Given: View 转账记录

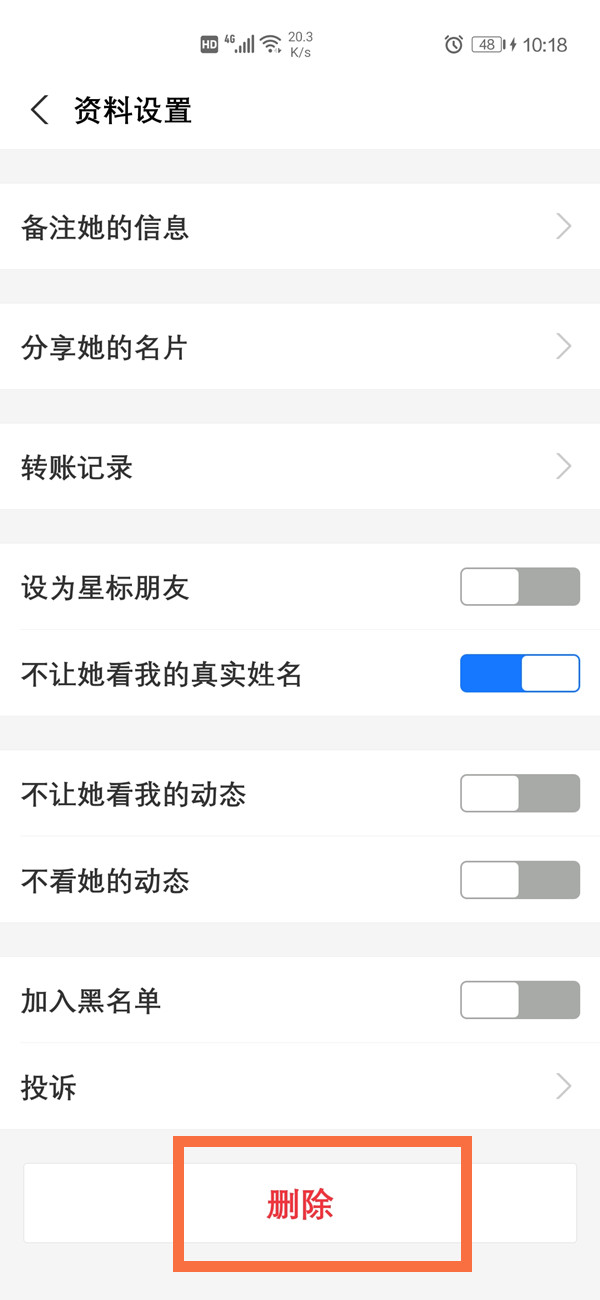Looking at the screenshot, I should coord(300,467).
